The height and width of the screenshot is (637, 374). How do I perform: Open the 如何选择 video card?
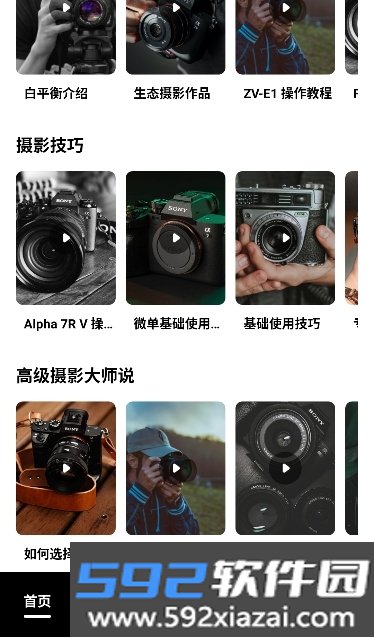(x=66, y=468)
